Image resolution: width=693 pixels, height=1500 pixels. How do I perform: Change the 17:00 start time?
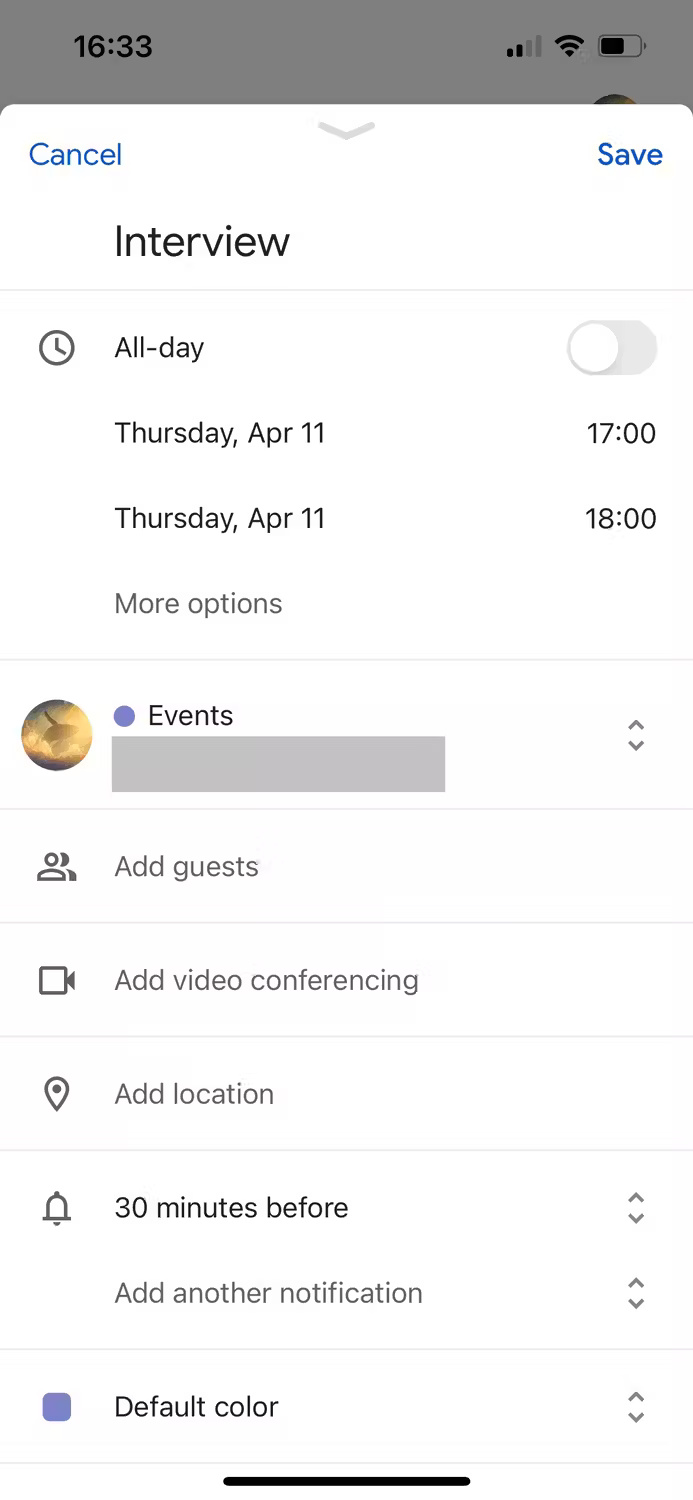tap(621, 433)
